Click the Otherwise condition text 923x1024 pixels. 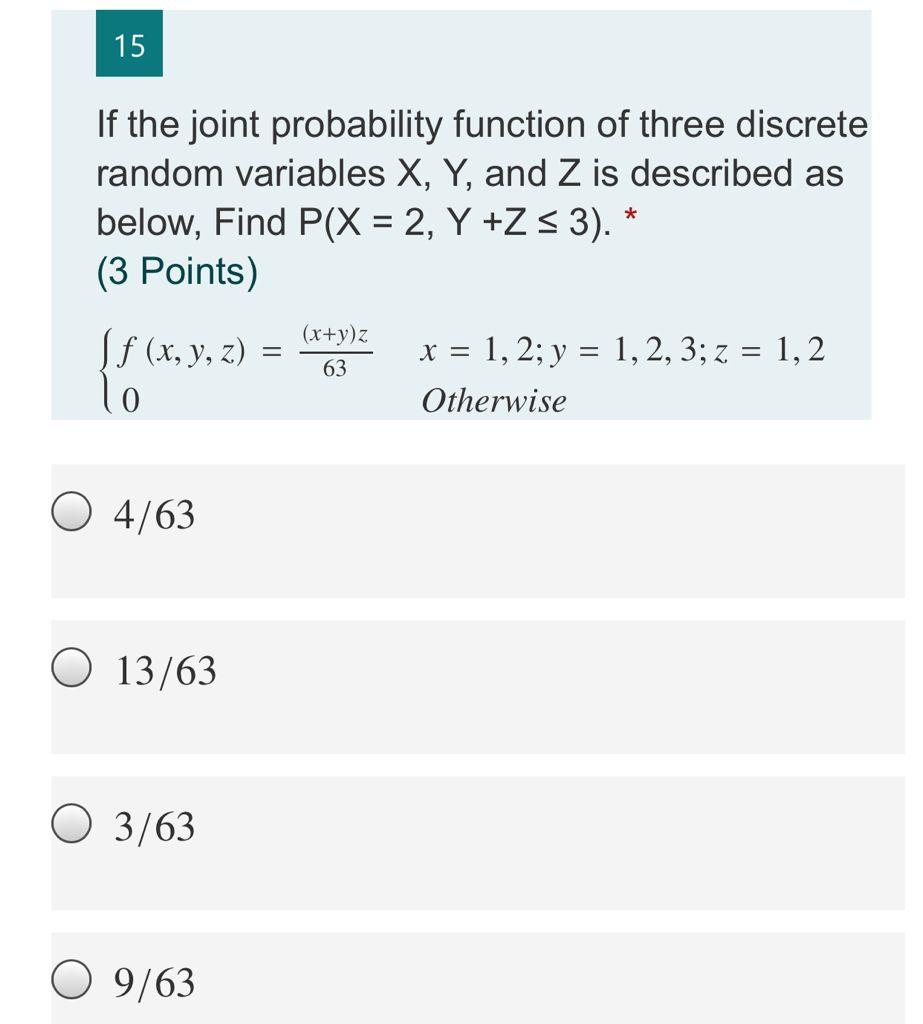tap(494, 400)
